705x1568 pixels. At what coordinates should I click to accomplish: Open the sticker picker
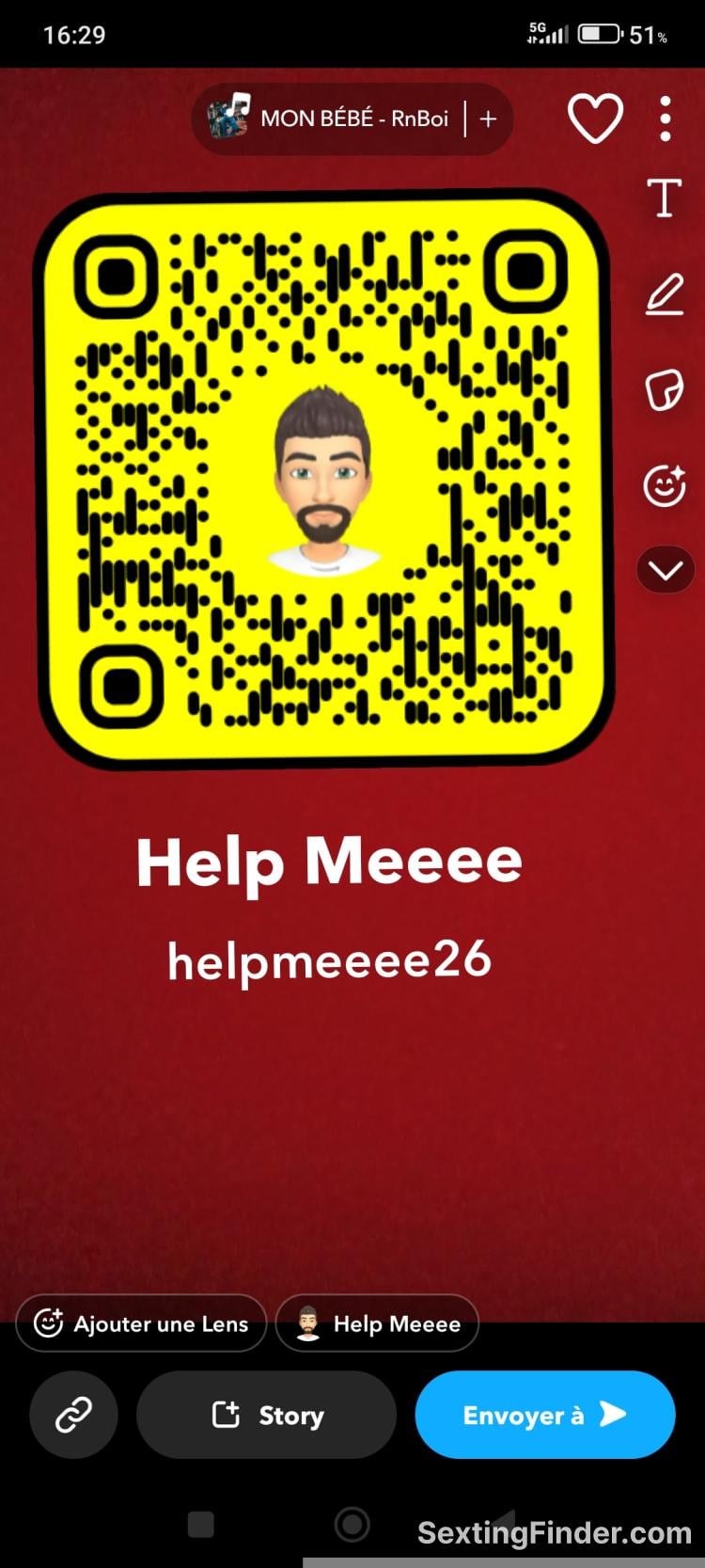[x=665, y=389]
